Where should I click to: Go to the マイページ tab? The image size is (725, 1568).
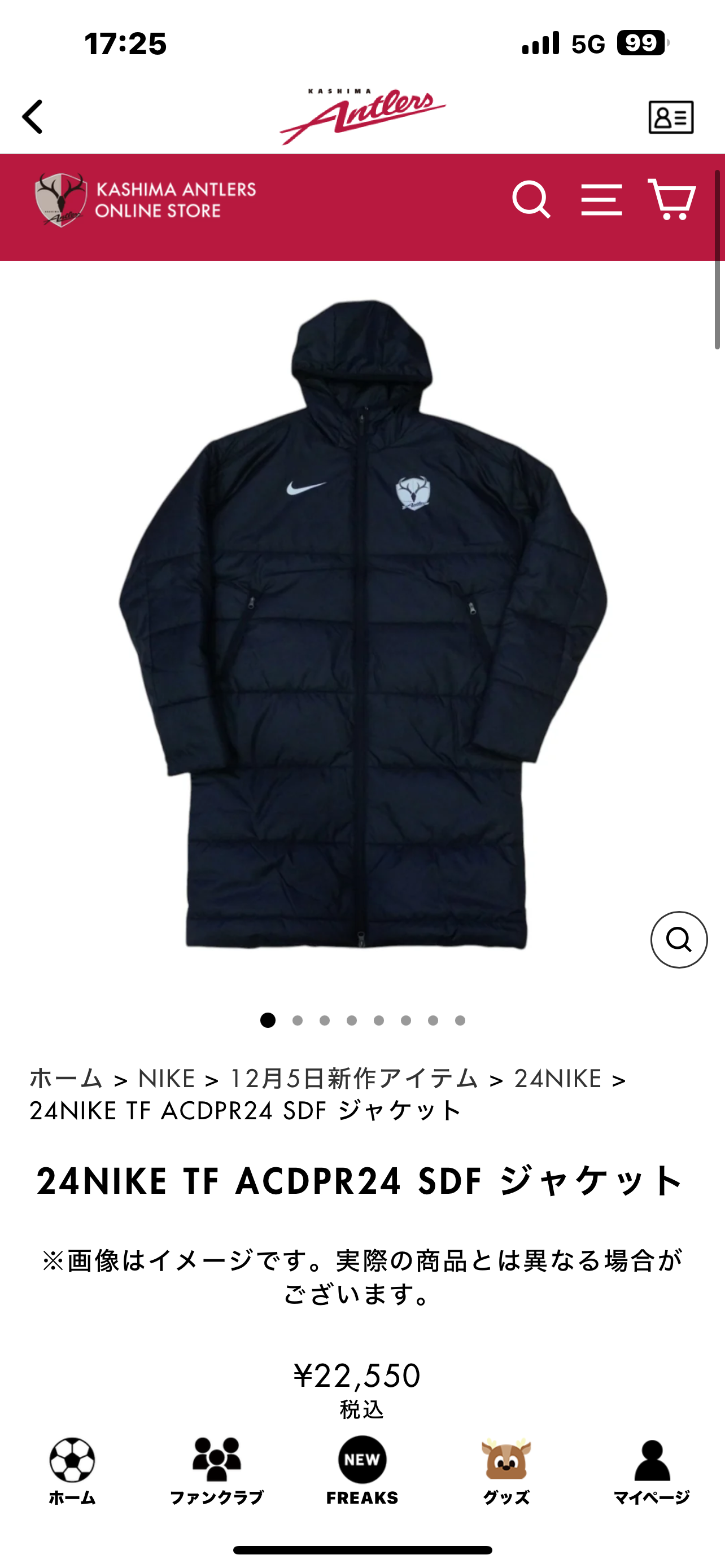(652, 1470)
